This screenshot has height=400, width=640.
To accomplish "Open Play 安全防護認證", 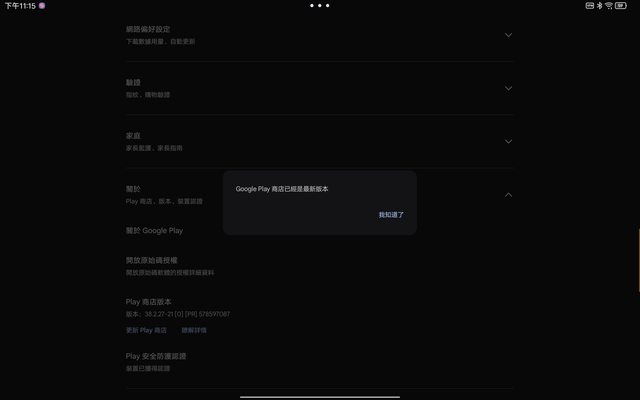I will (x=156, y=360).
